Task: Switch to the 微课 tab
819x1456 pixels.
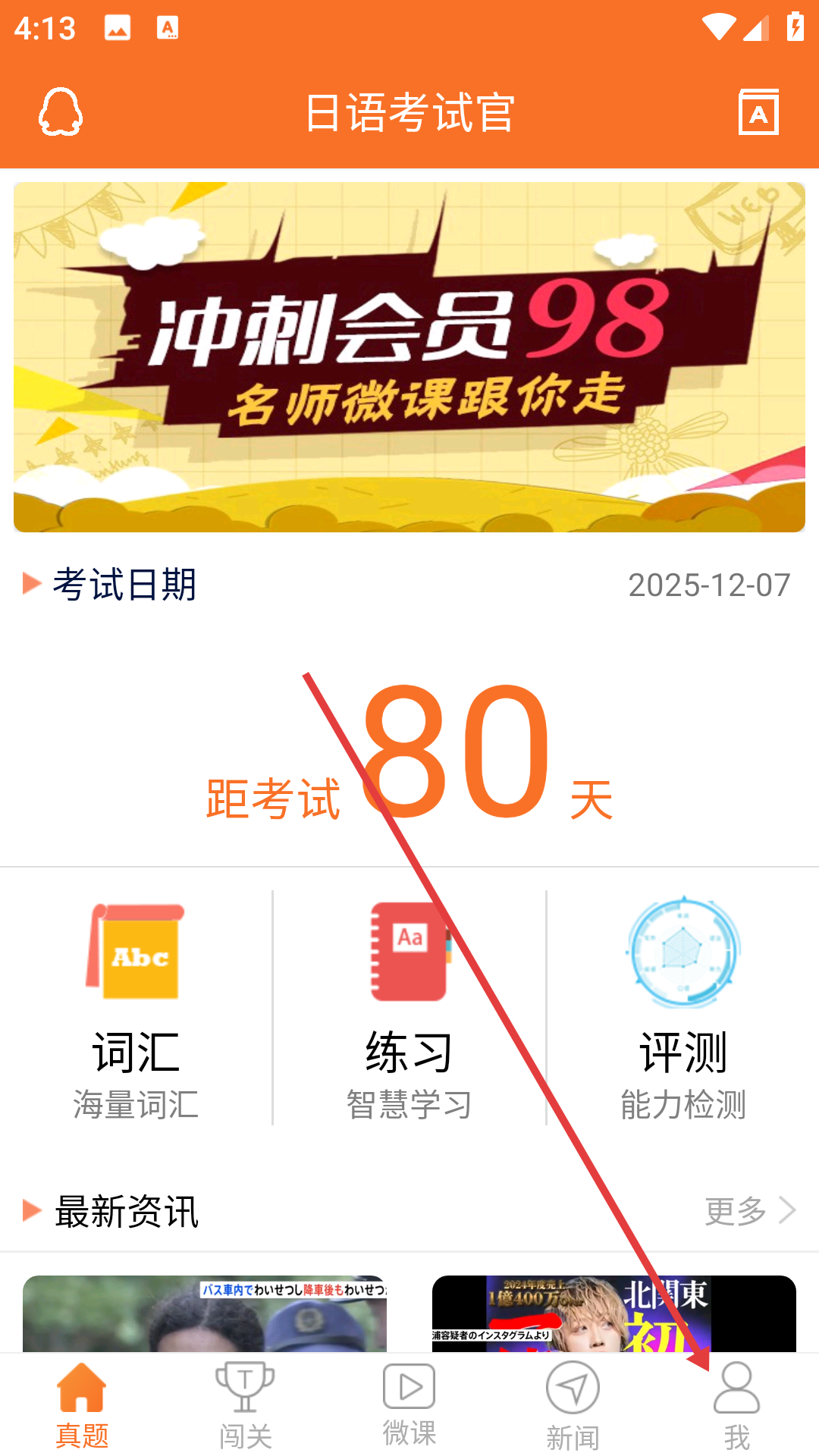Action: point(409,1404)
